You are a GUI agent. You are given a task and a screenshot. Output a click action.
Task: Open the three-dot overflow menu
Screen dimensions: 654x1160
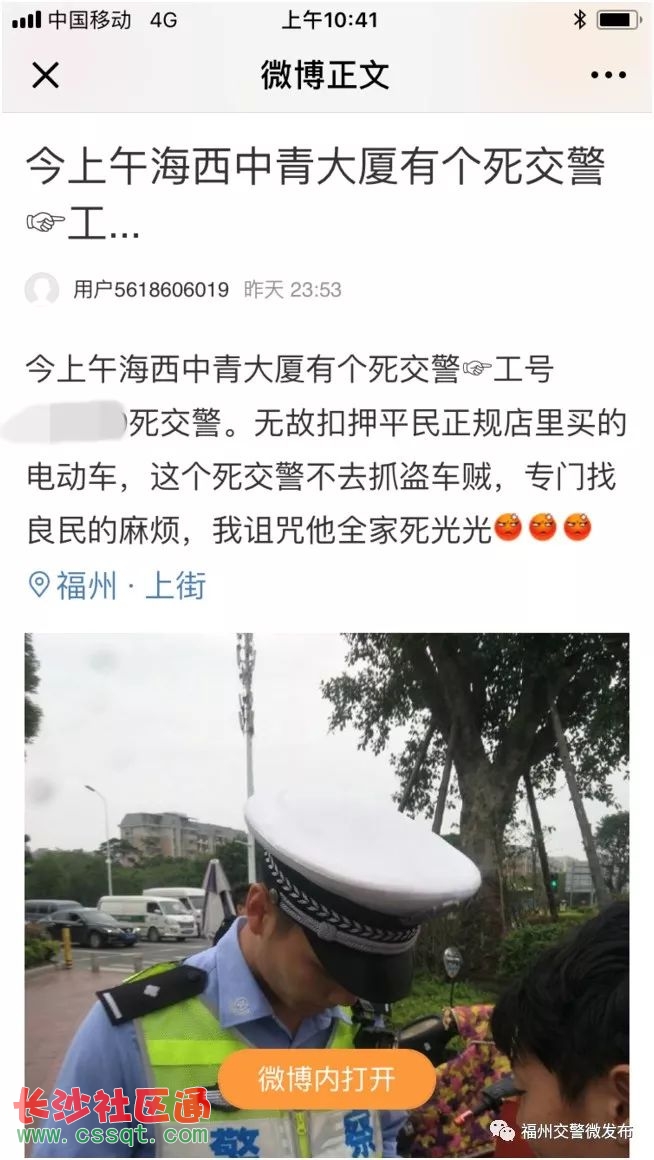pos(608,75)
